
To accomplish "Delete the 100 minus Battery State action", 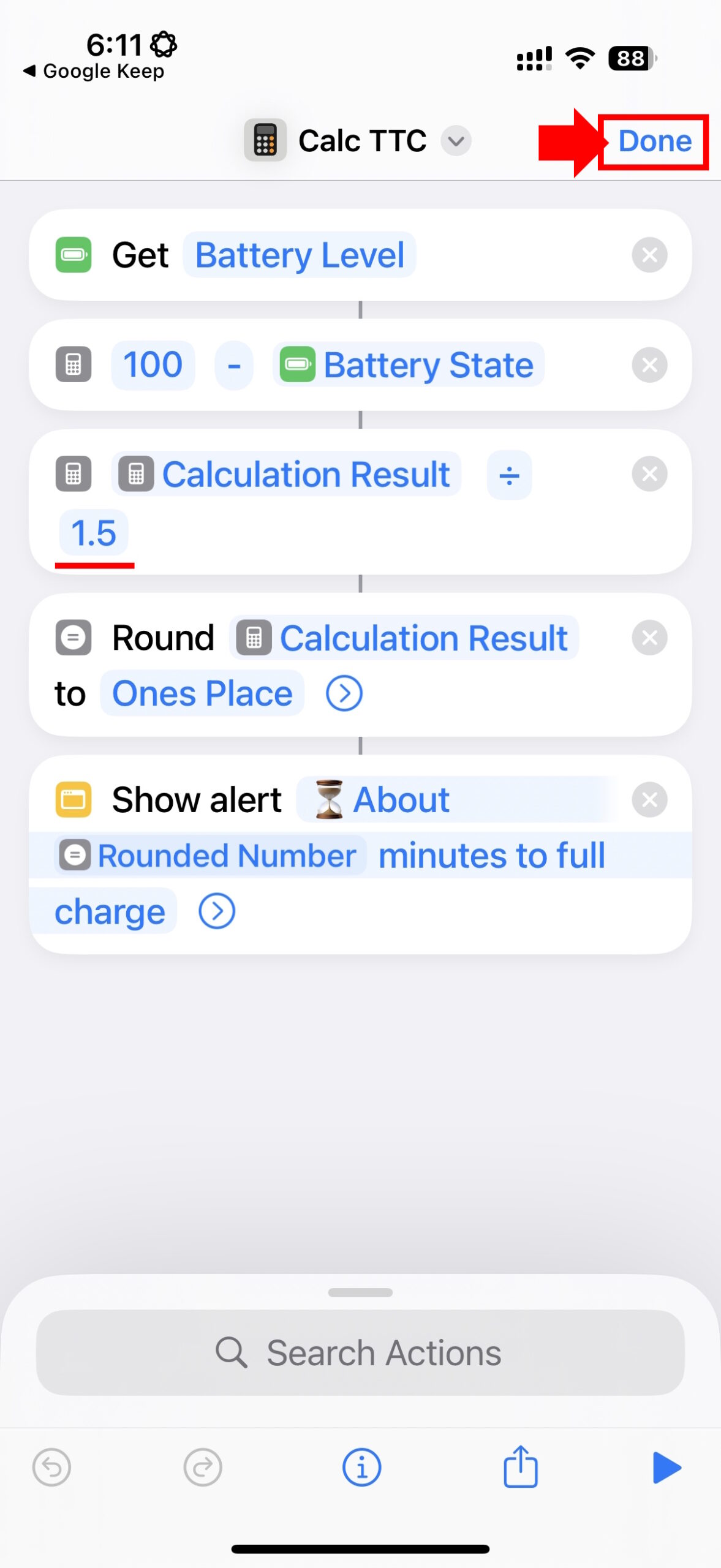I will [649, 365].
